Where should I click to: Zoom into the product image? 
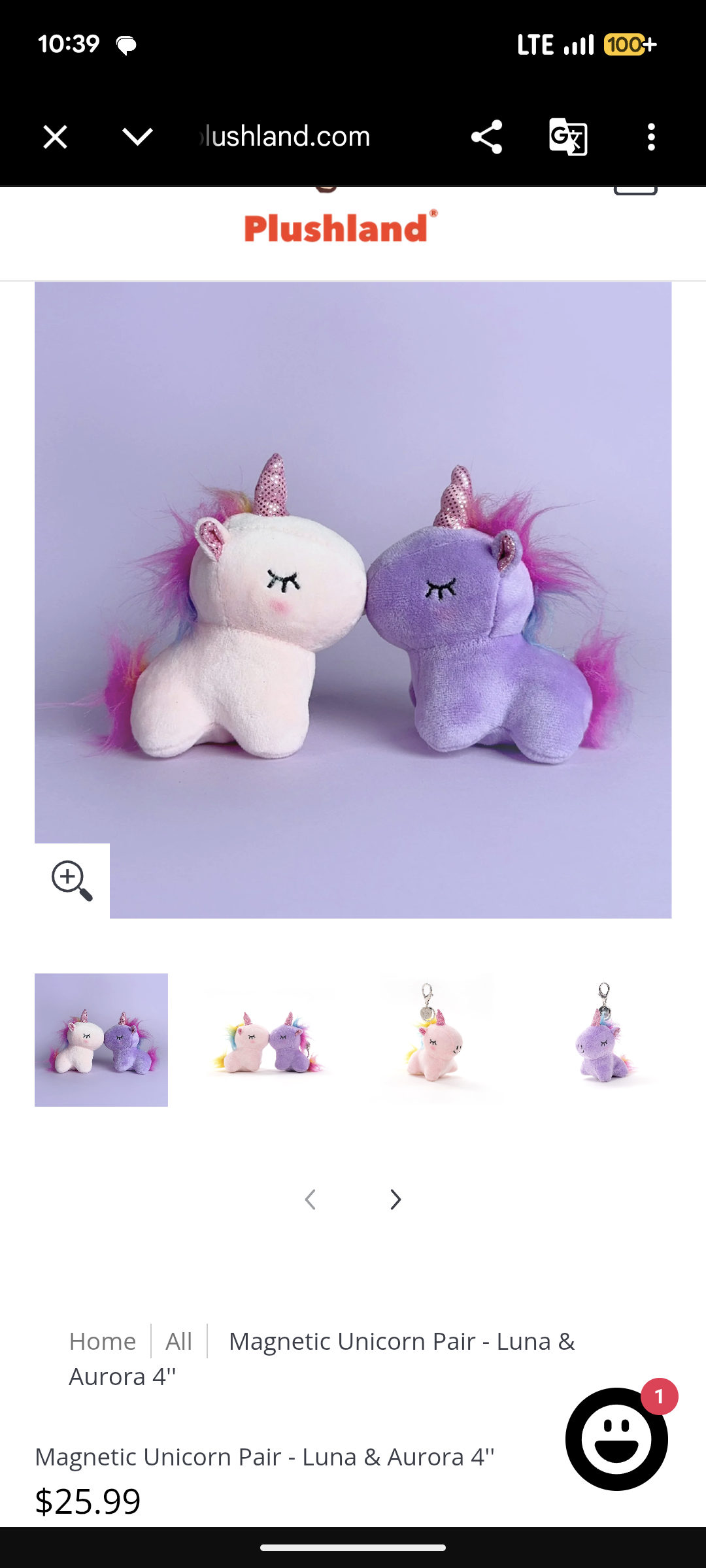click(72, 881)
